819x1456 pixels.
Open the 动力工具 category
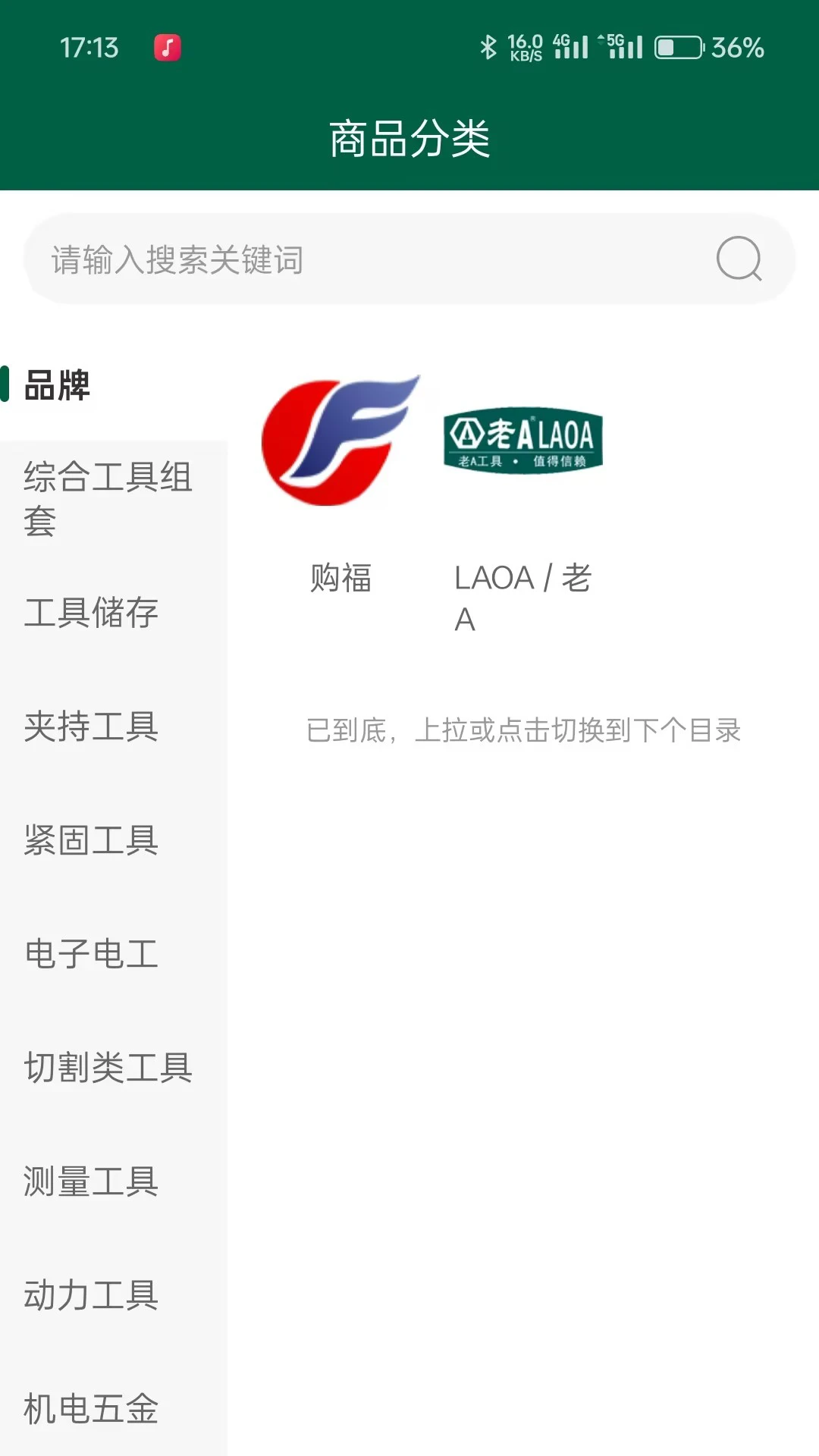(91, 1295)
